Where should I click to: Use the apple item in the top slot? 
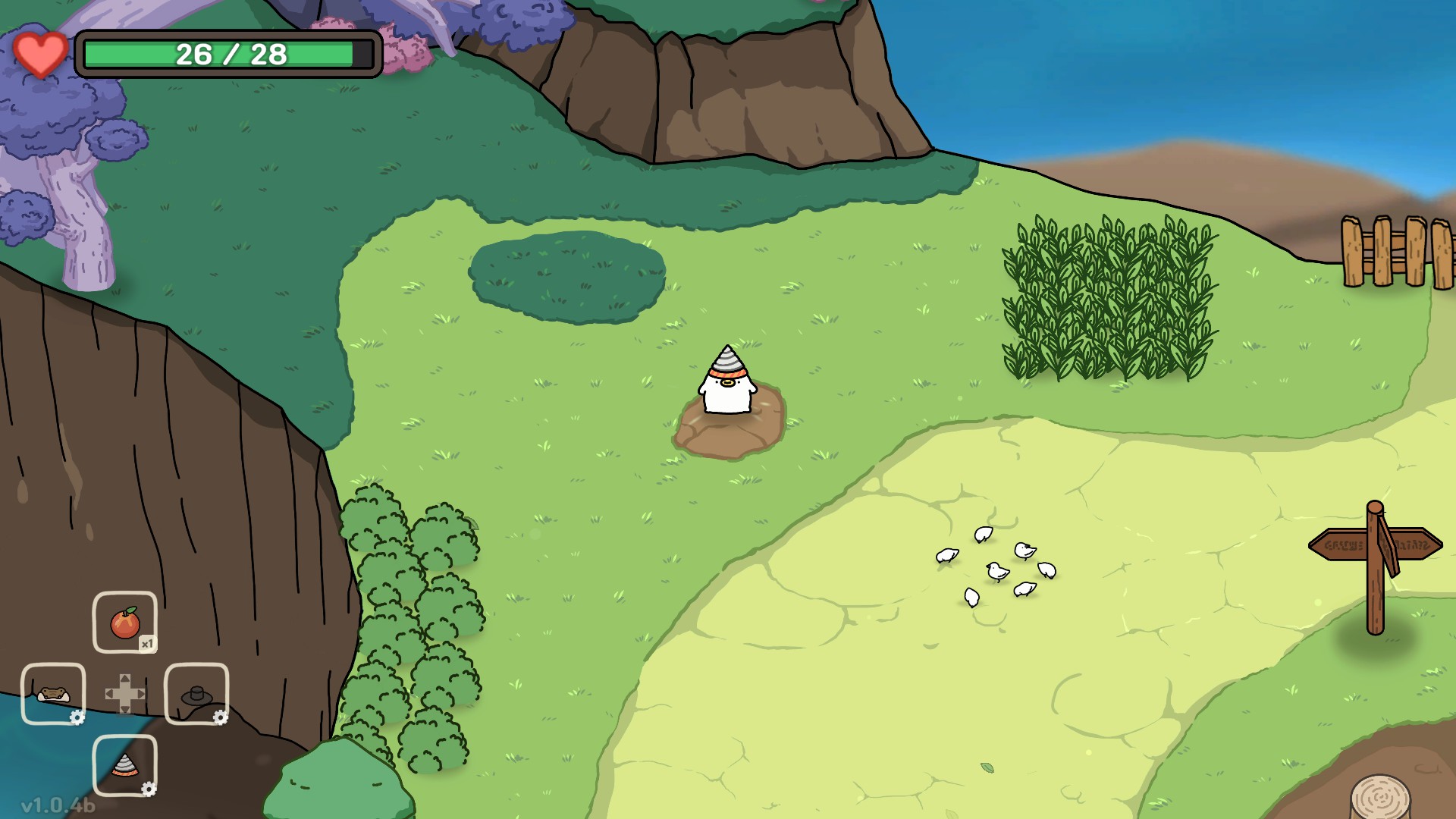[125, 623]
